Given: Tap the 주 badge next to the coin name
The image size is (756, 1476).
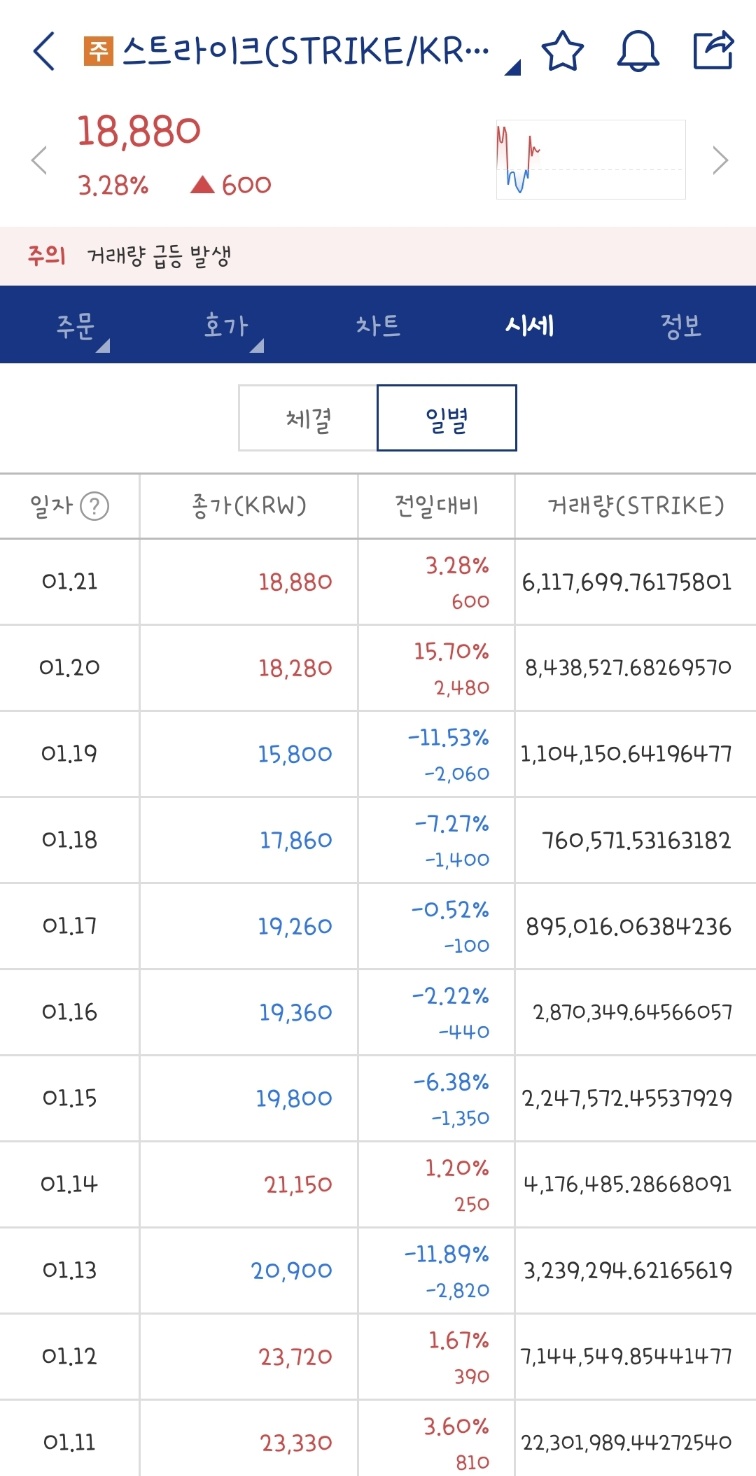Looking at the screenshot, I should click(94, 50).
